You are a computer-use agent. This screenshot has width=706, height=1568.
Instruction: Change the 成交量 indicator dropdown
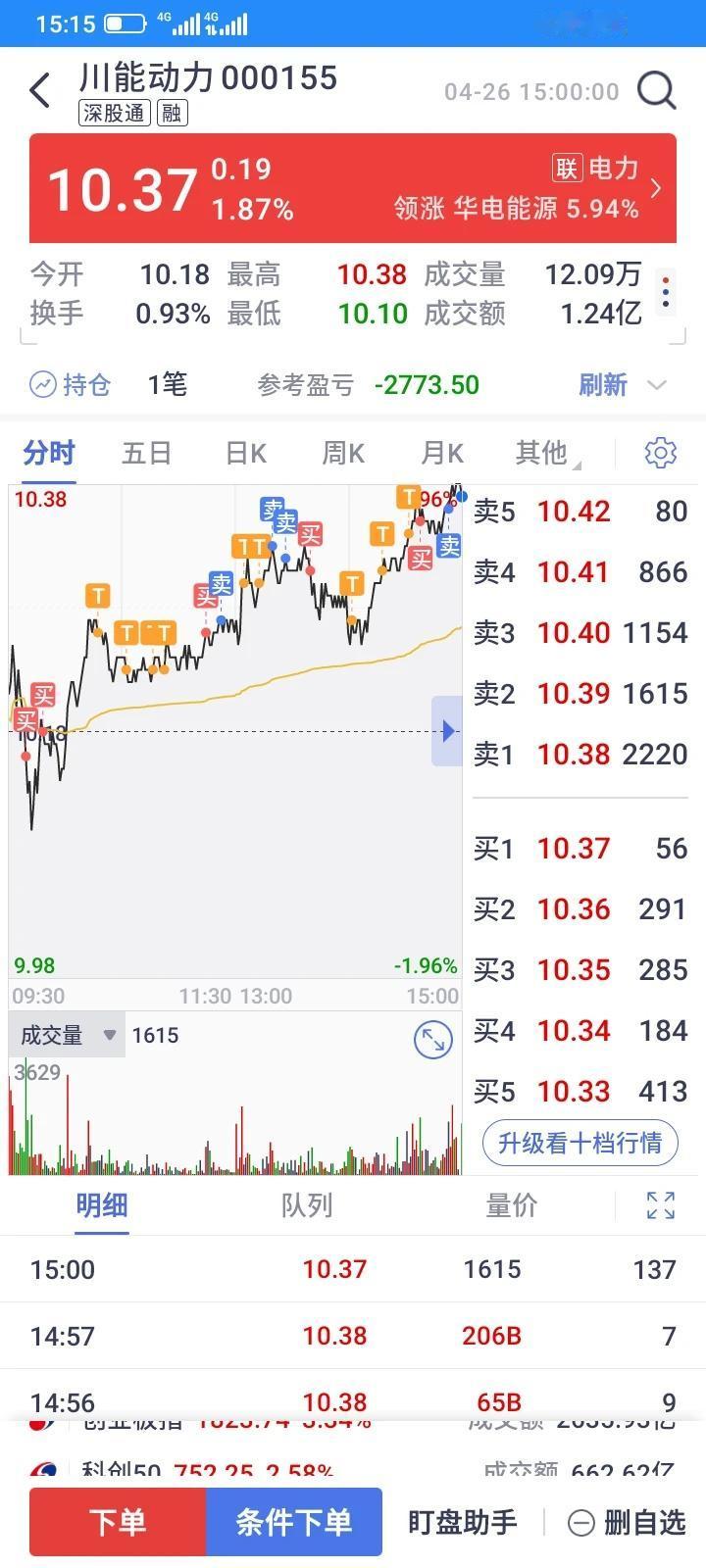click(67, 1035)
